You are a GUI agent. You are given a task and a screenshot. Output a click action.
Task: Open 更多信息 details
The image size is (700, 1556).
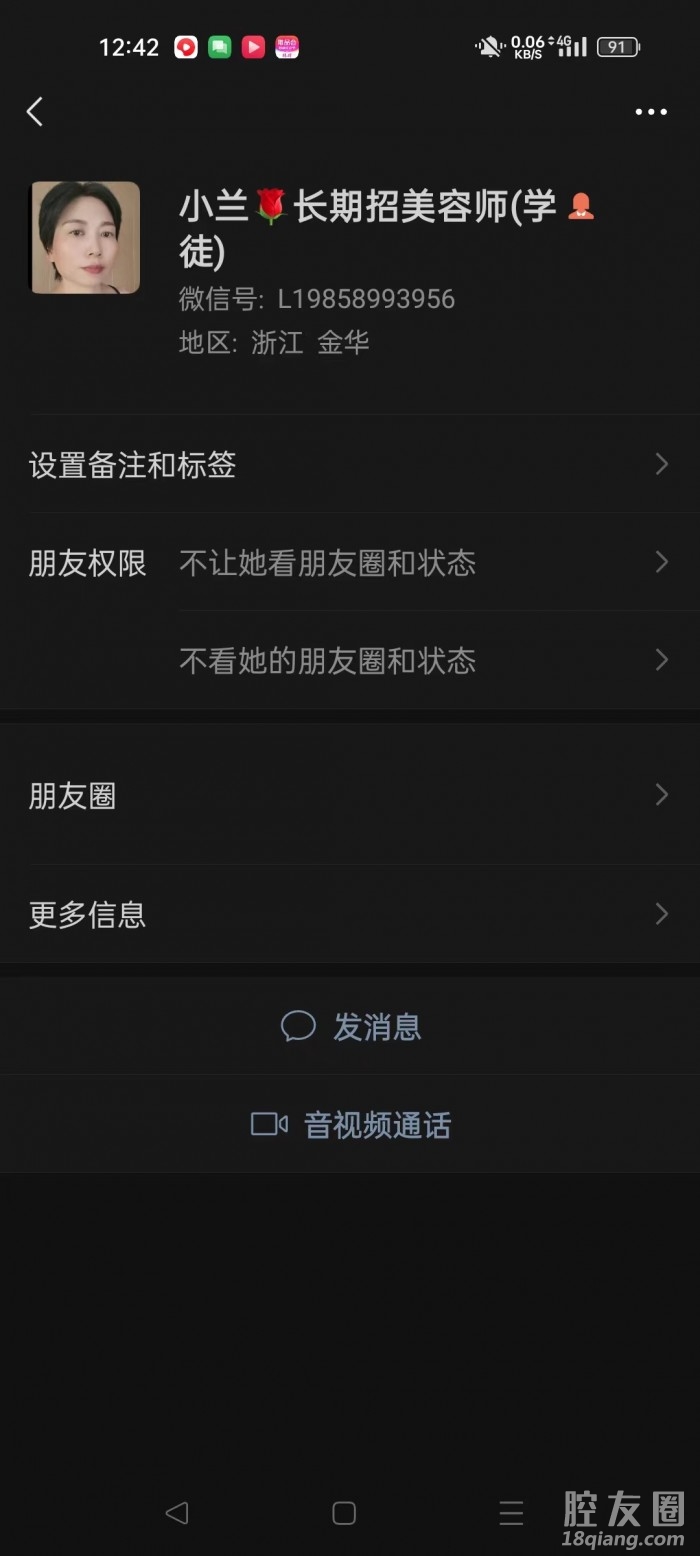pyautogui.click(x=350, y=914)
